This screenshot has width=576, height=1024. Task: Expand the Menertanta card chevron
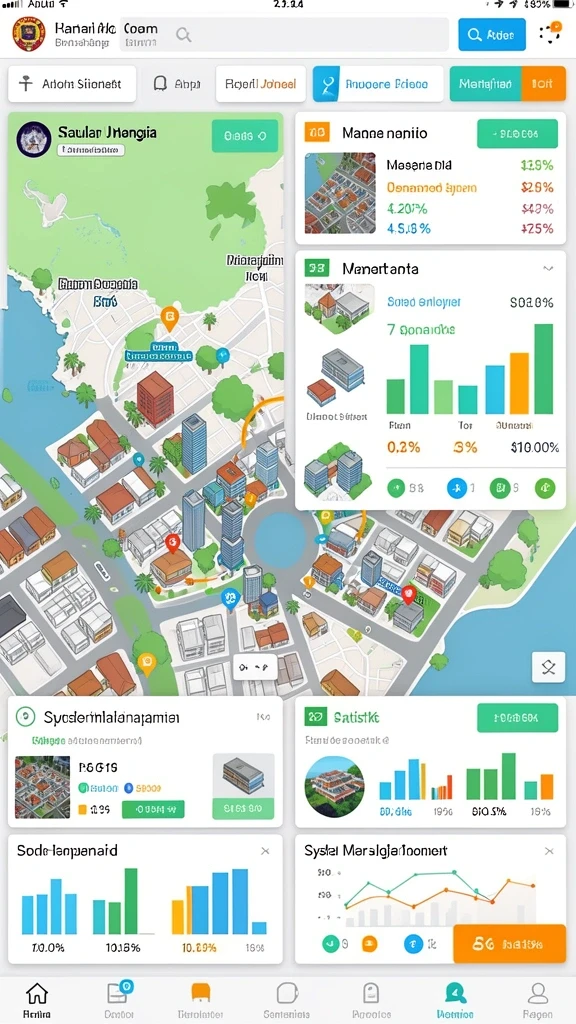point(548,268)
